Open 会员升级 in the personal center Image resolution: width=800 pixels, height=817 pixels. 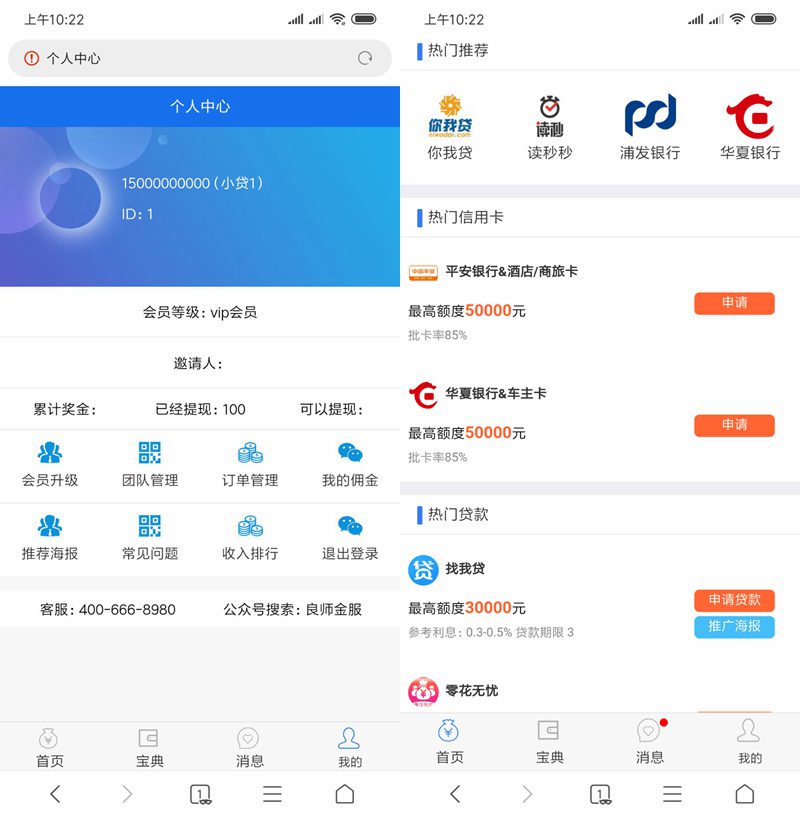(50, 465)
